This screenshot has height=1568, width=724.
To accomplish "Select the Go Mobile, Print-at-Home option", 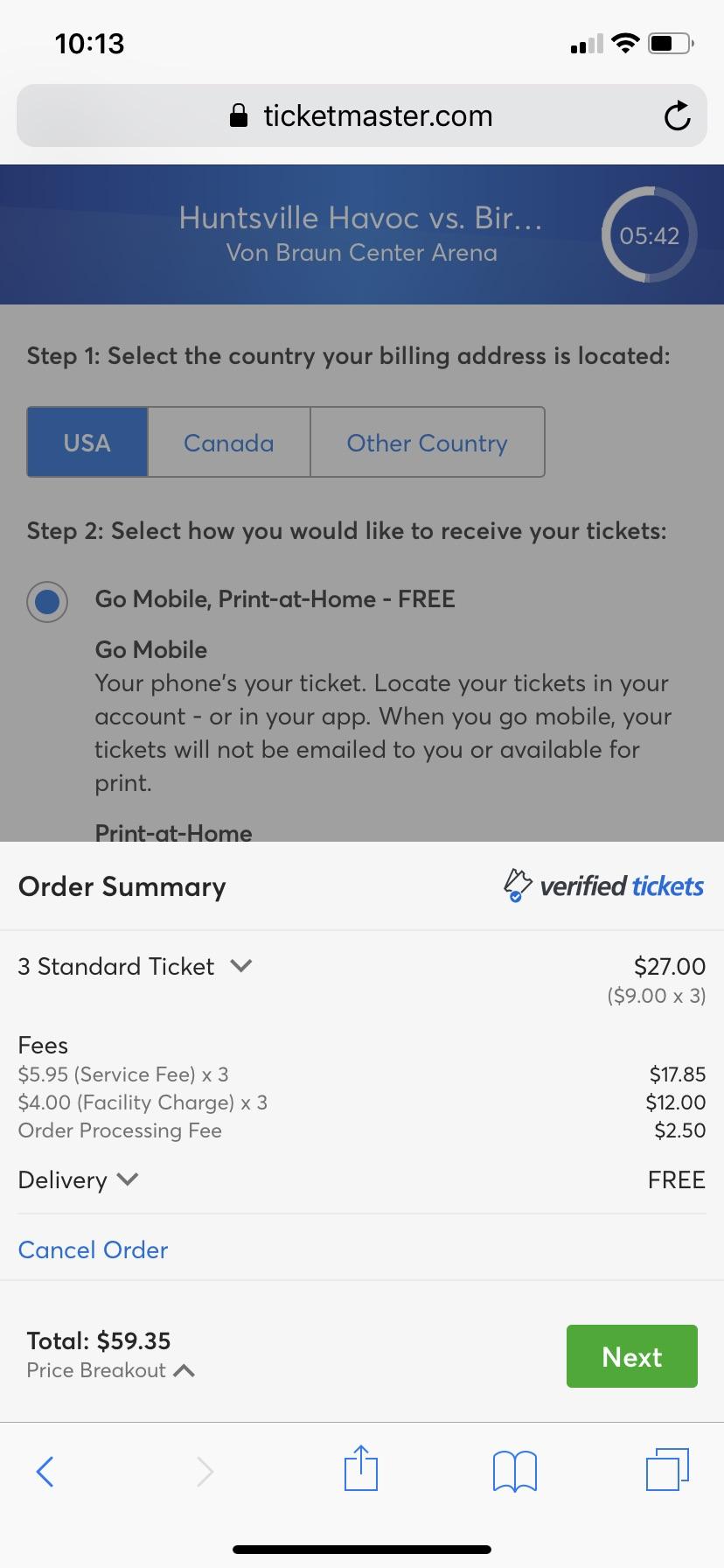I will [47, 602].
